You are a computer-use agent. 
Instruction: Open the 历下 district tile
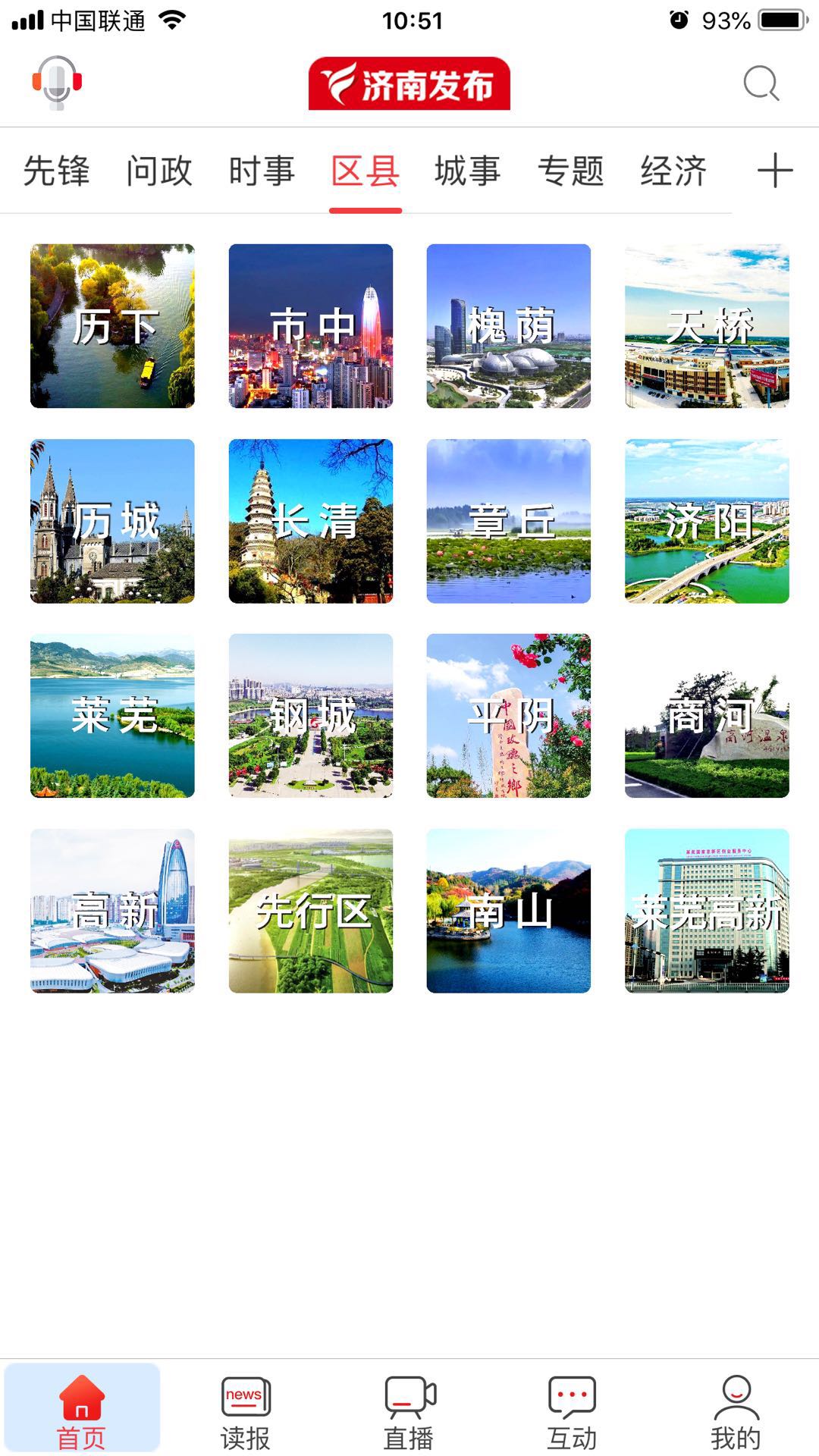tap(112, 326)
